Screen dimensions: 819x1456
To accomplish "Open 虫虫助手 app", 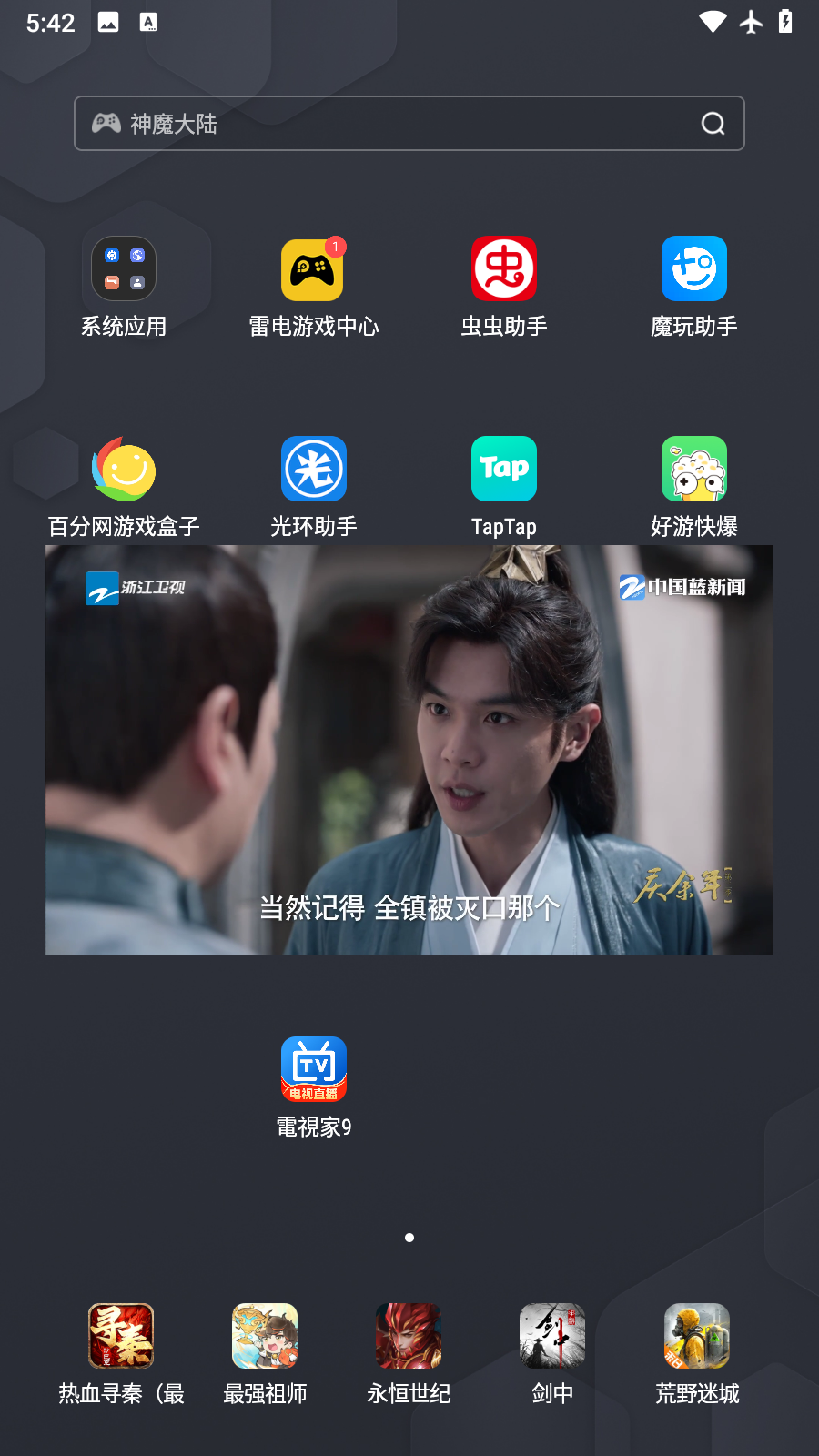I will click(x=503, y=269).
